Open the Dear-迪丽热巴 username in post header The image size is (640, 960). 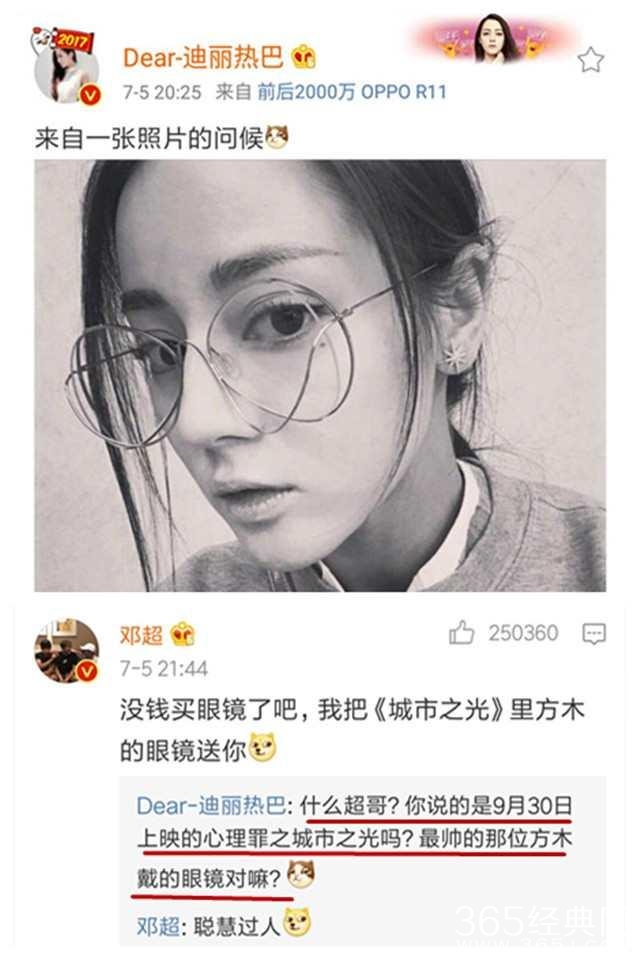pos(205,57)
